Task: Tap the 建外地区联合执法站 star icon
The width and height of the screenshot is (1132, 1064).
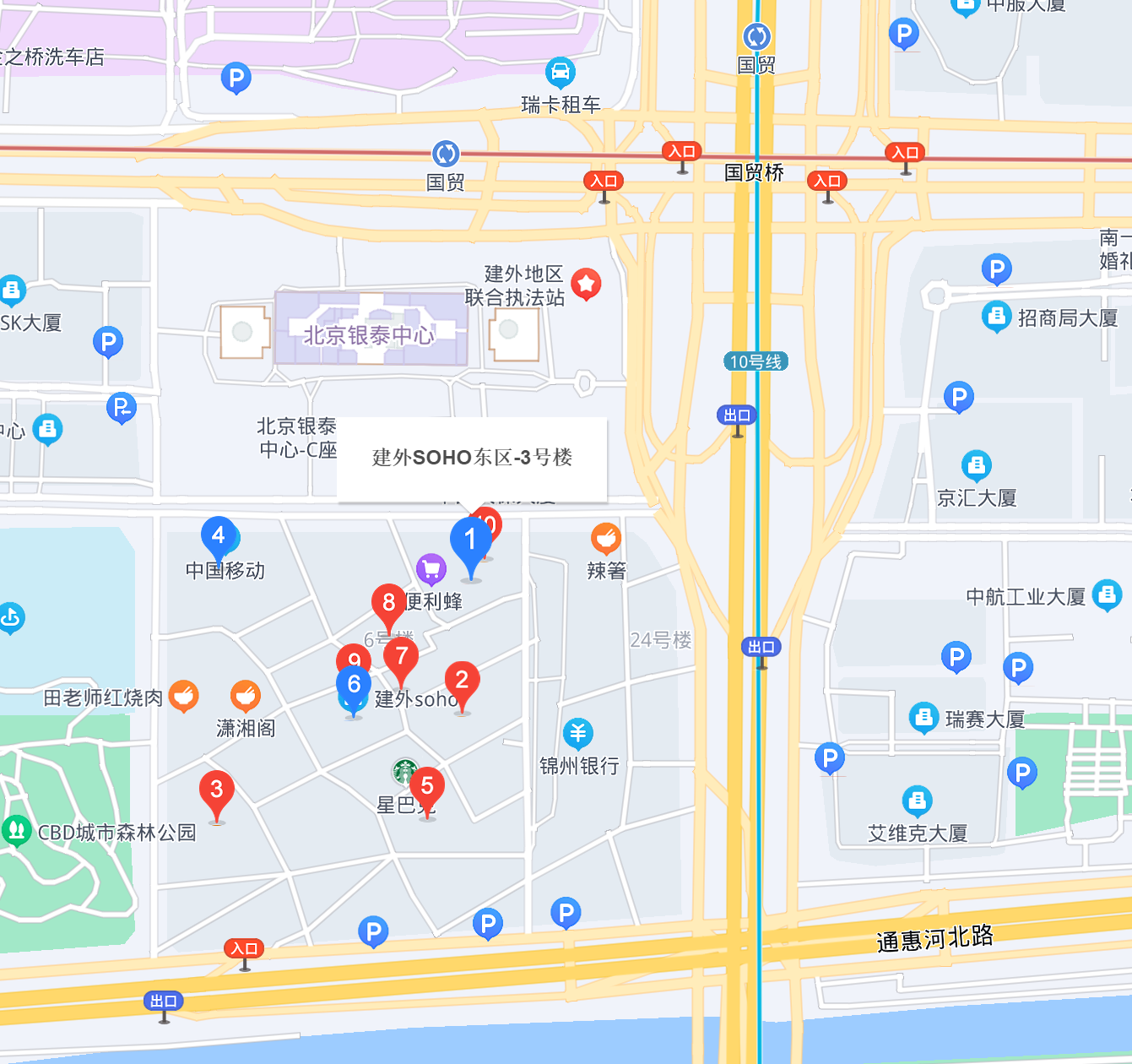Action: (586, 284)
